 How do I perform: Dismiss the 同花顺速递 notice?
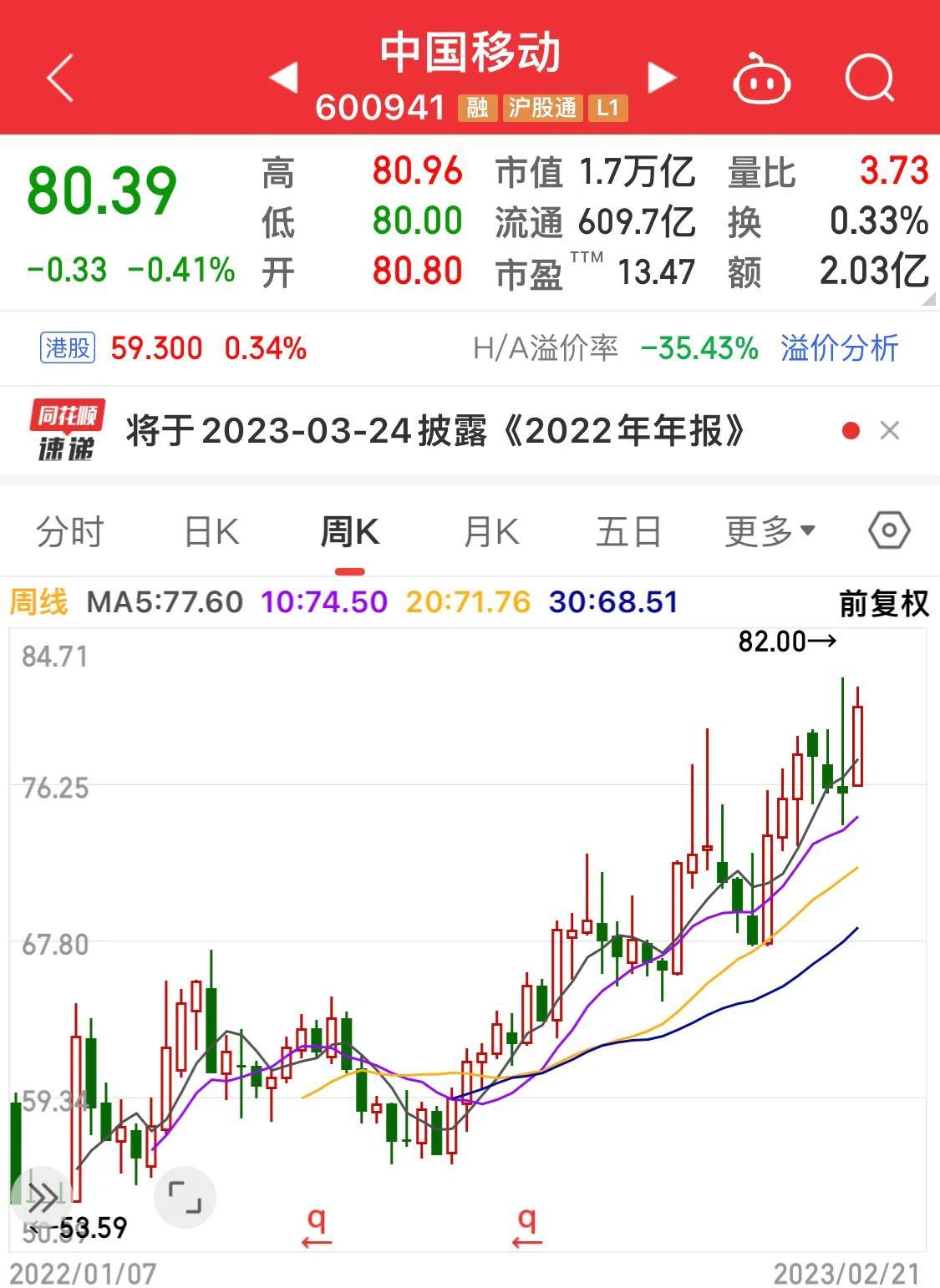click(x=890, y=431)
